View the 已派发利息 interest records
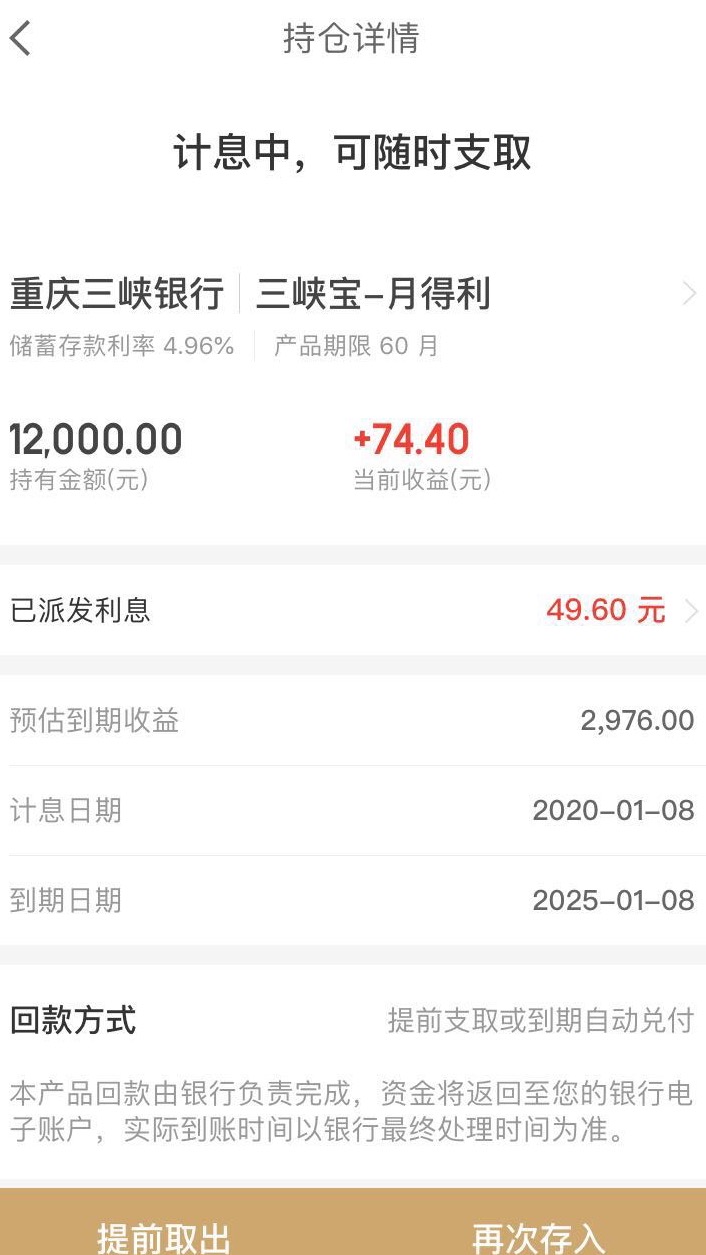Image resolution: width=706 pixels, height=1255 pixels. (353, 610)
